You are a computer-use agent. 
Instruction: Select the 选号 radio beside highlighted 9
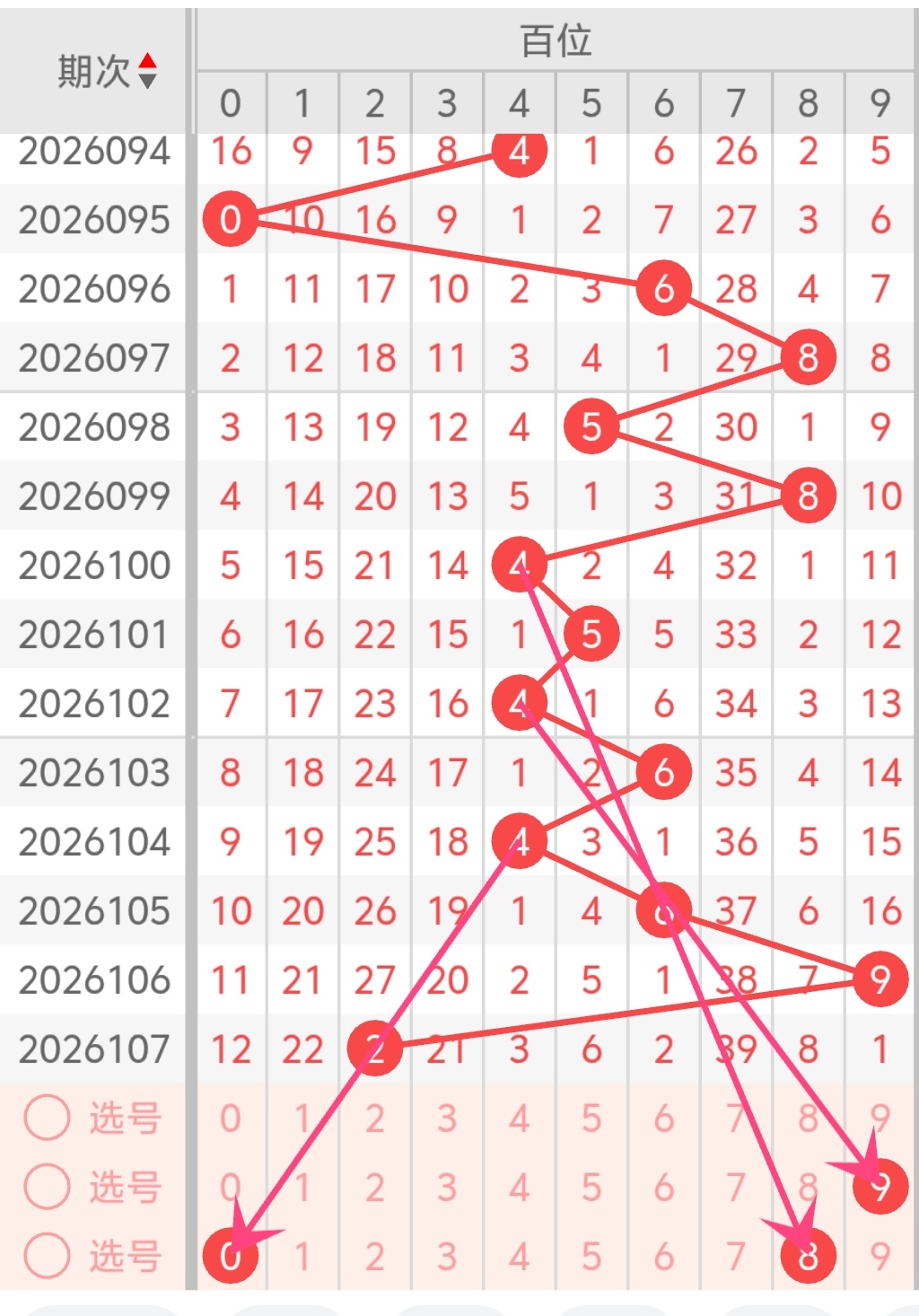point(47,1187)
